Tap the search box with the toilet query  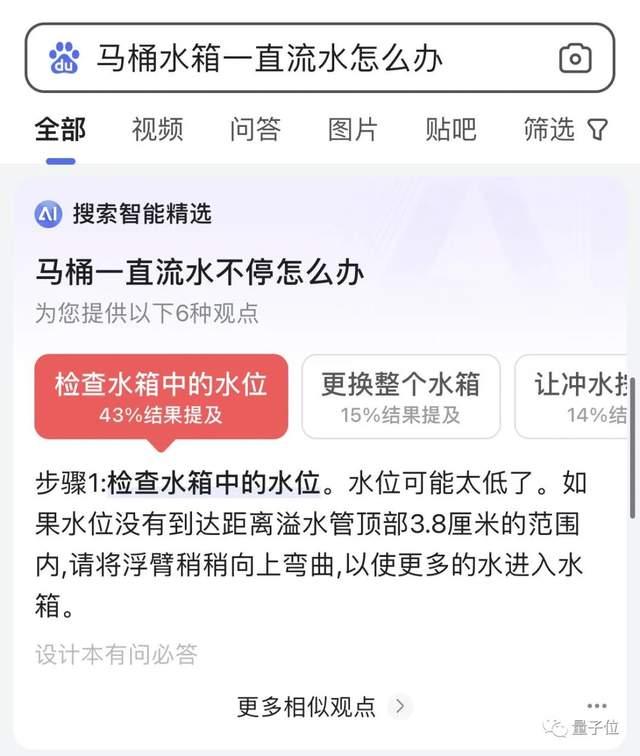tap(300, 58)
